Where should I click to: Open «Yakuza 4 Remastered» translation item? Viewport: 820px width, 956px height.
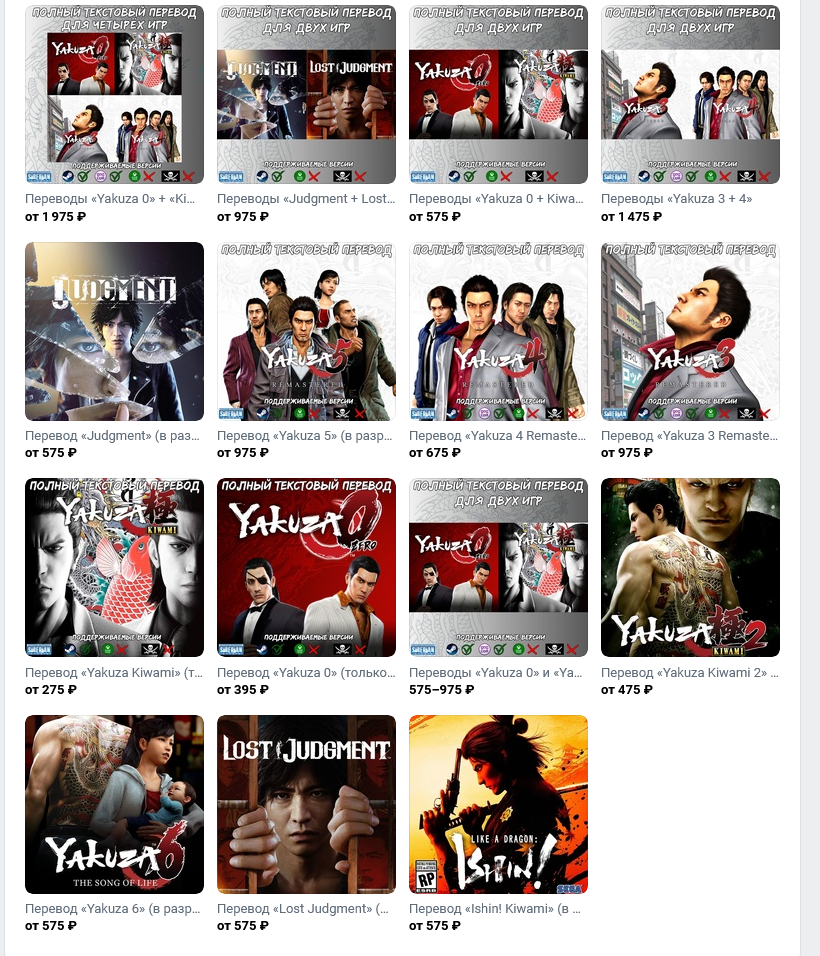[x=498, y=331]
